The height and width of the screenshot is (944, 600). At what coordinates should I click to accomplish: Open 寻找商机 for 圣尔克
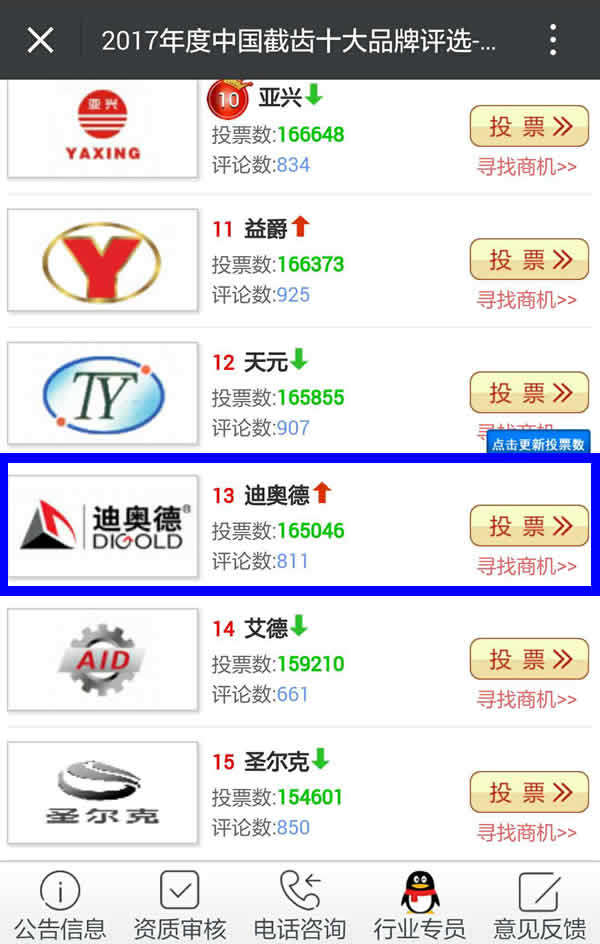coord(526,832)
